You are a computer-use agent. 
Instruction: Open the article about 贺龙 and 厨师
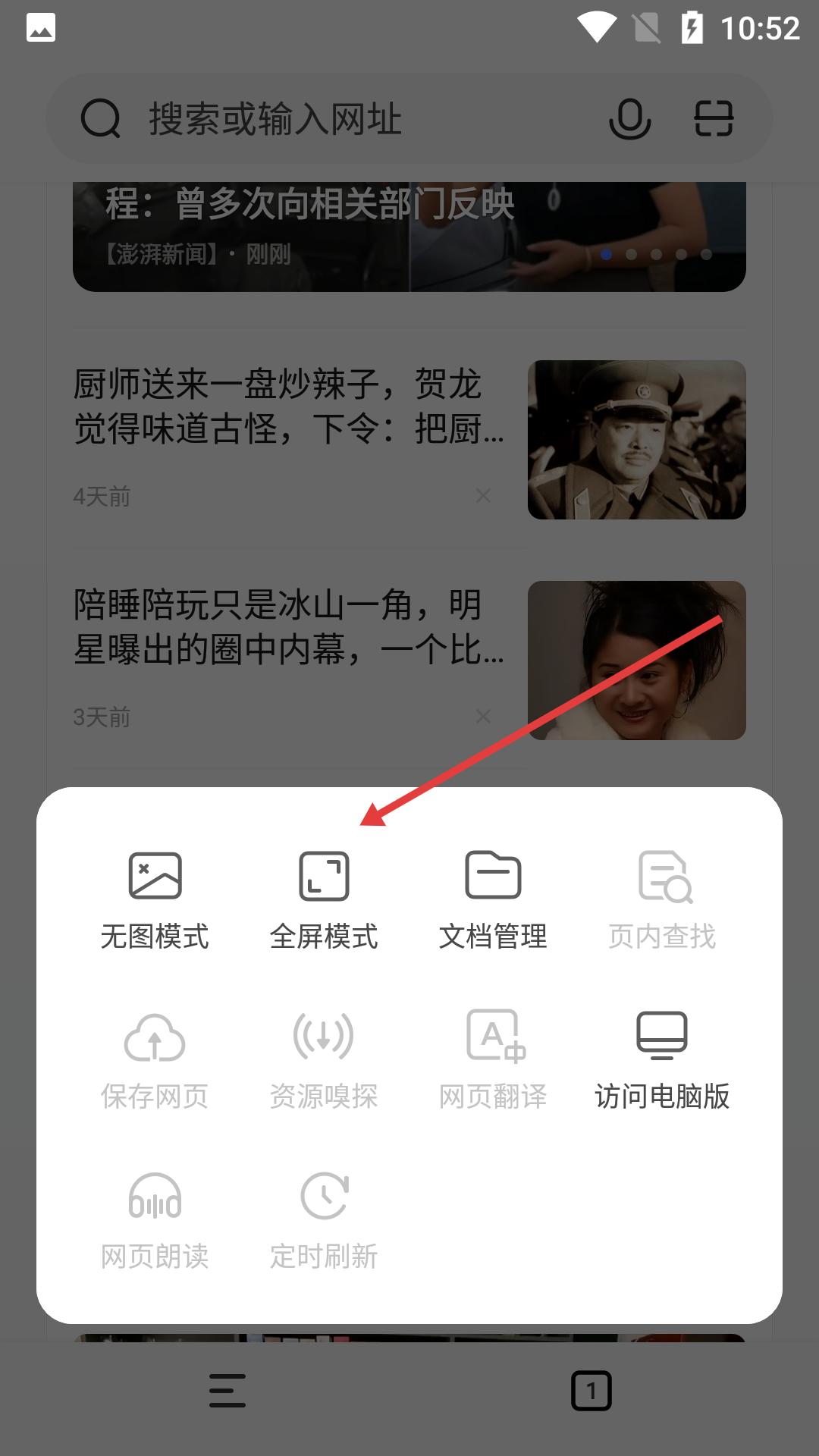pyautogui.click(x=288, y=406)
